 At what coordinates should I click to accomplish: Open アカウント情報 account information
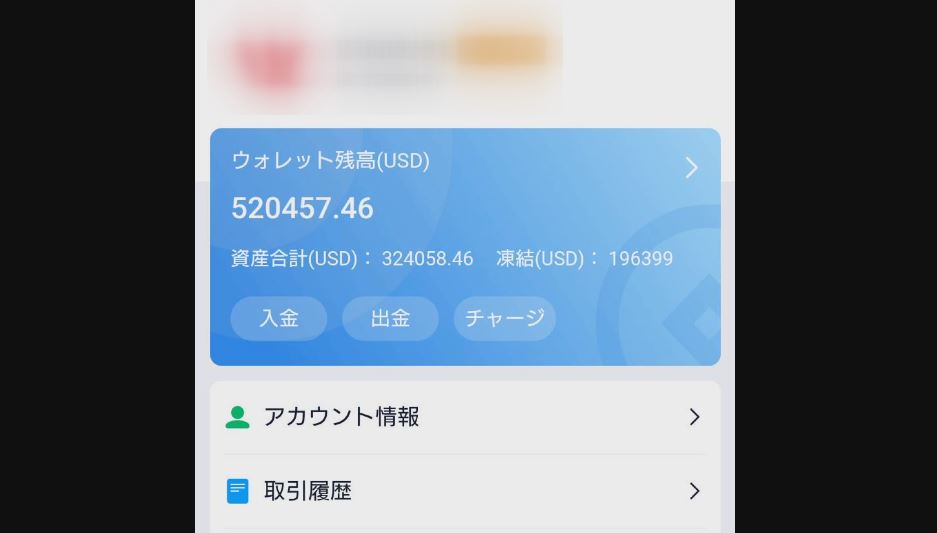pyautogui.click(x=464, y=417)
